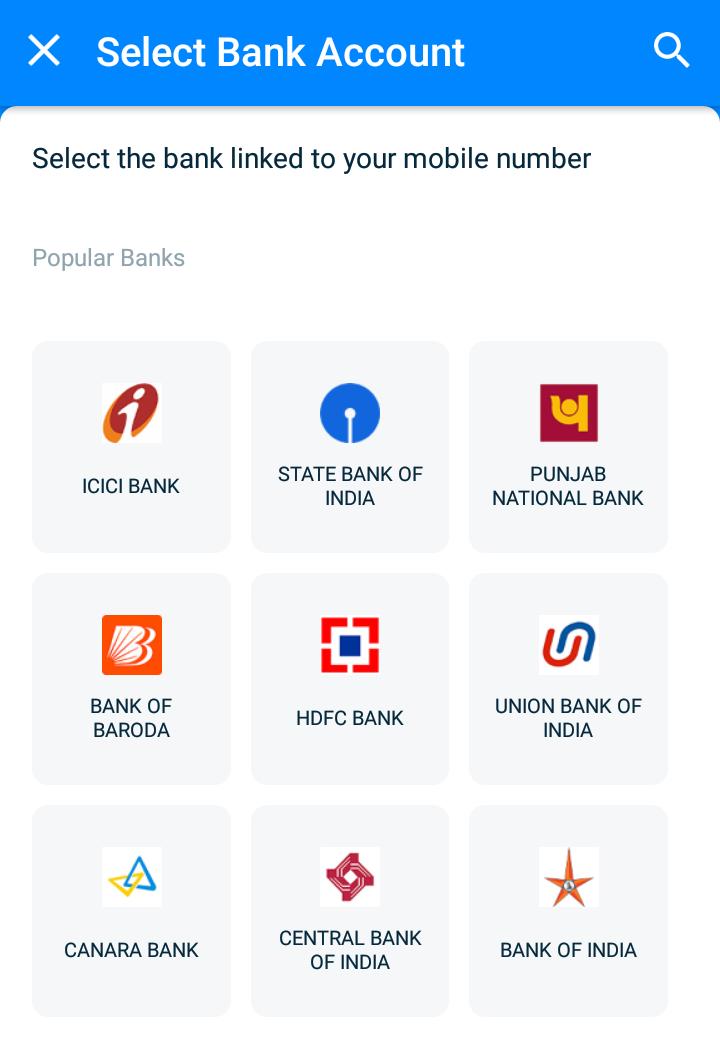Pick Punjab National Bank
This screenshot has height=1062, width=720.
click(568, 446)
